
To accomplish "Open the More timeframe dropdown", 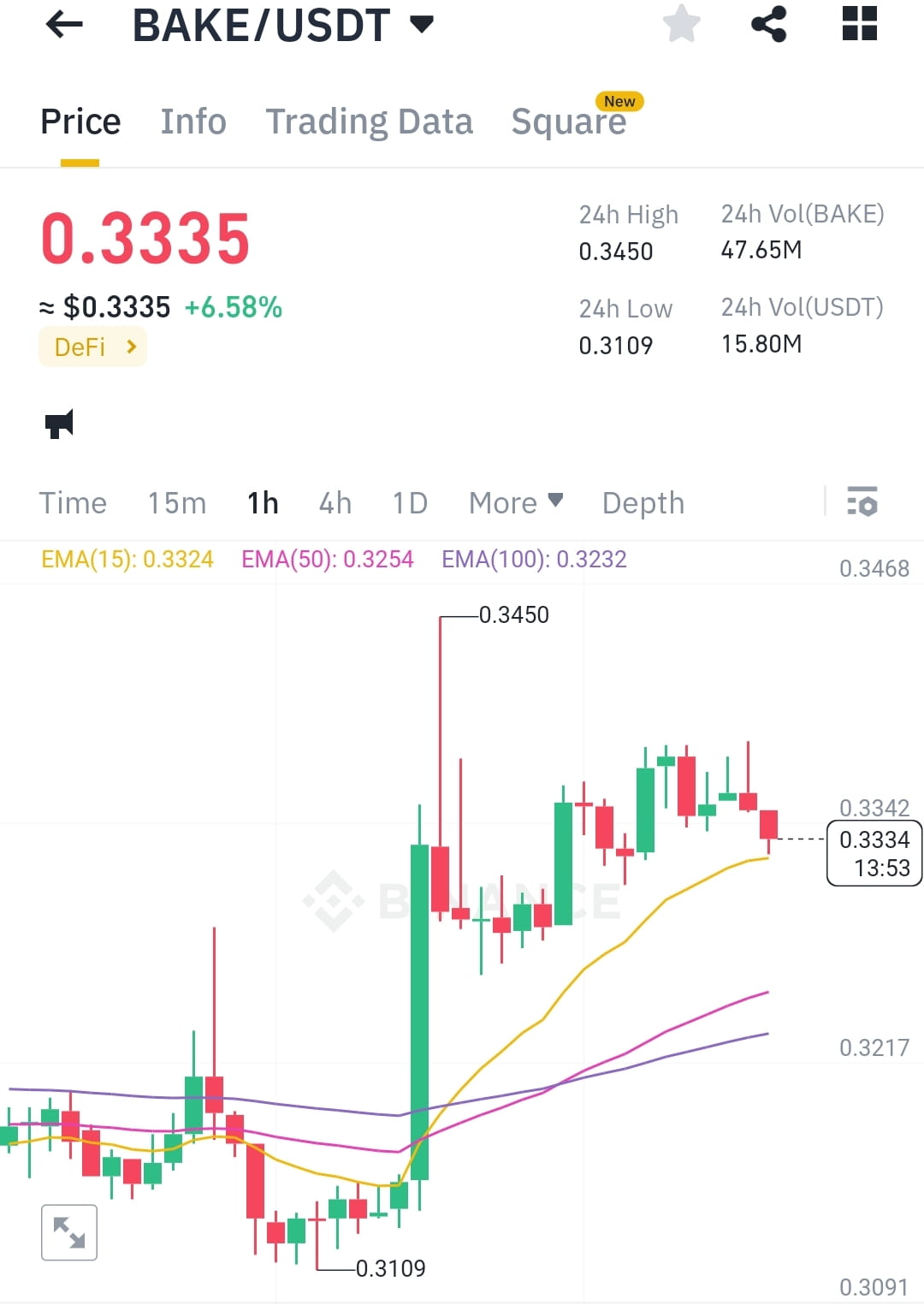I will point(514,503).
